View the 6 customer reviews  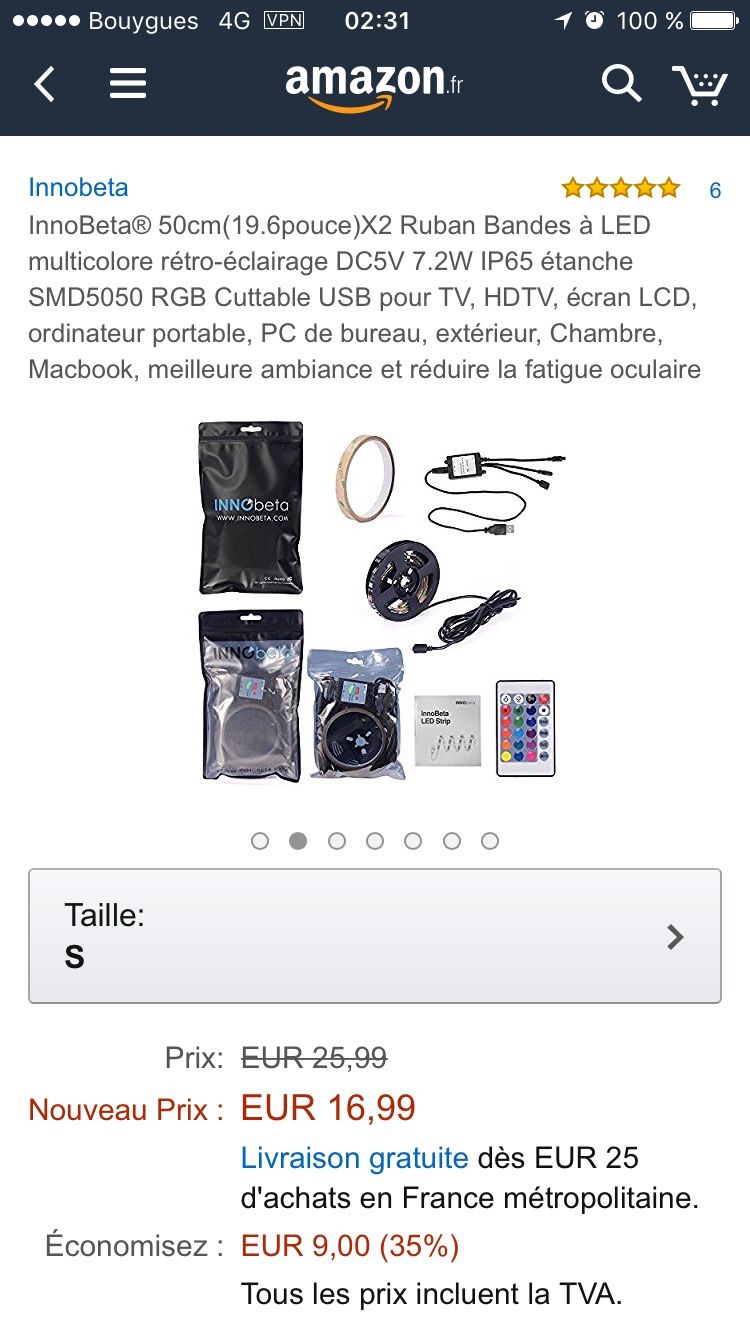click(x=714, y=190)
